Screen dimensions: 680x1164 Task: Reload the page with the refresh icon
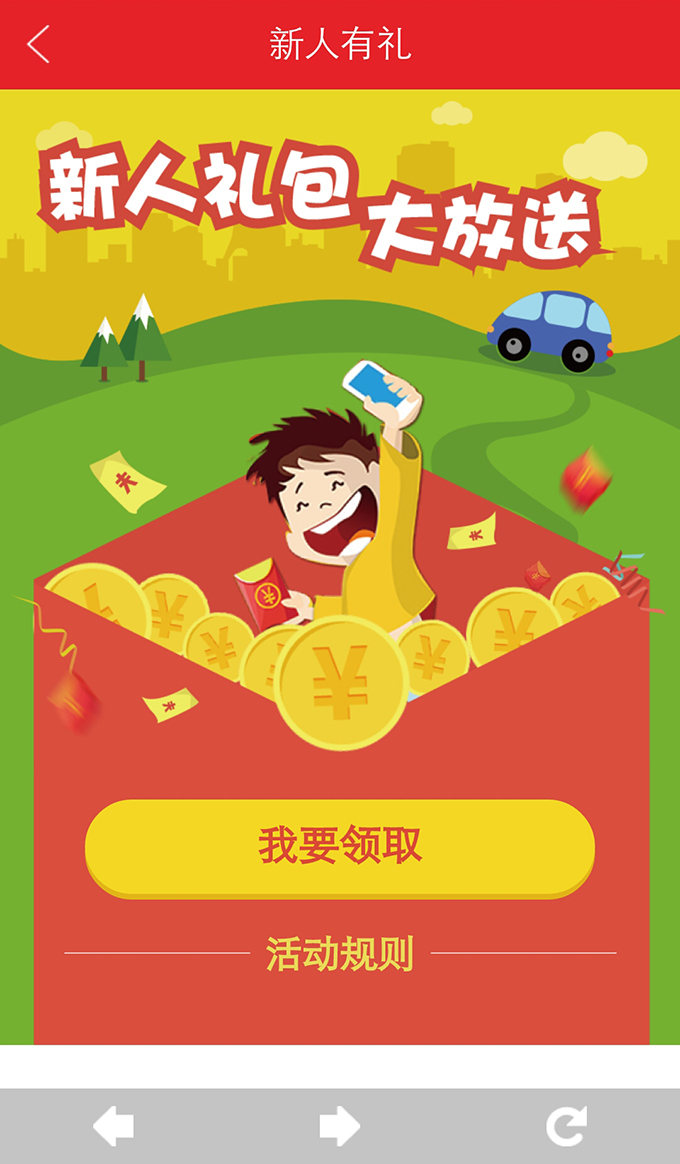pyautogui.click(x=566, y=1127)
